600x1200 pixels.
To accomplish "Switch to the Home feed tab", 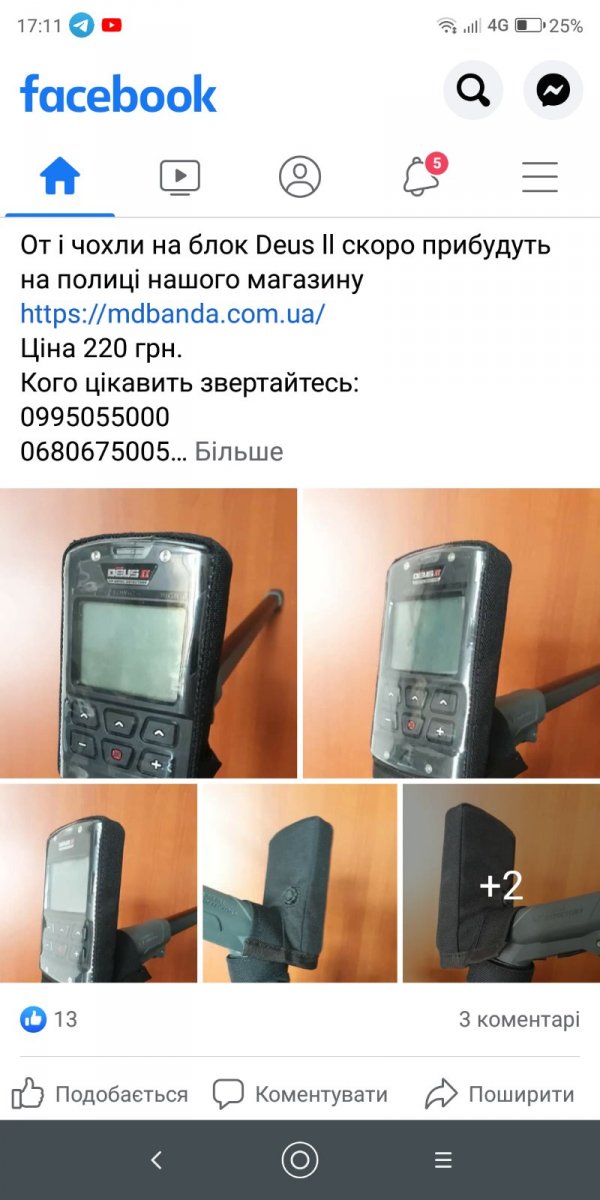I will pyautogui.click(x=60, y=178).
